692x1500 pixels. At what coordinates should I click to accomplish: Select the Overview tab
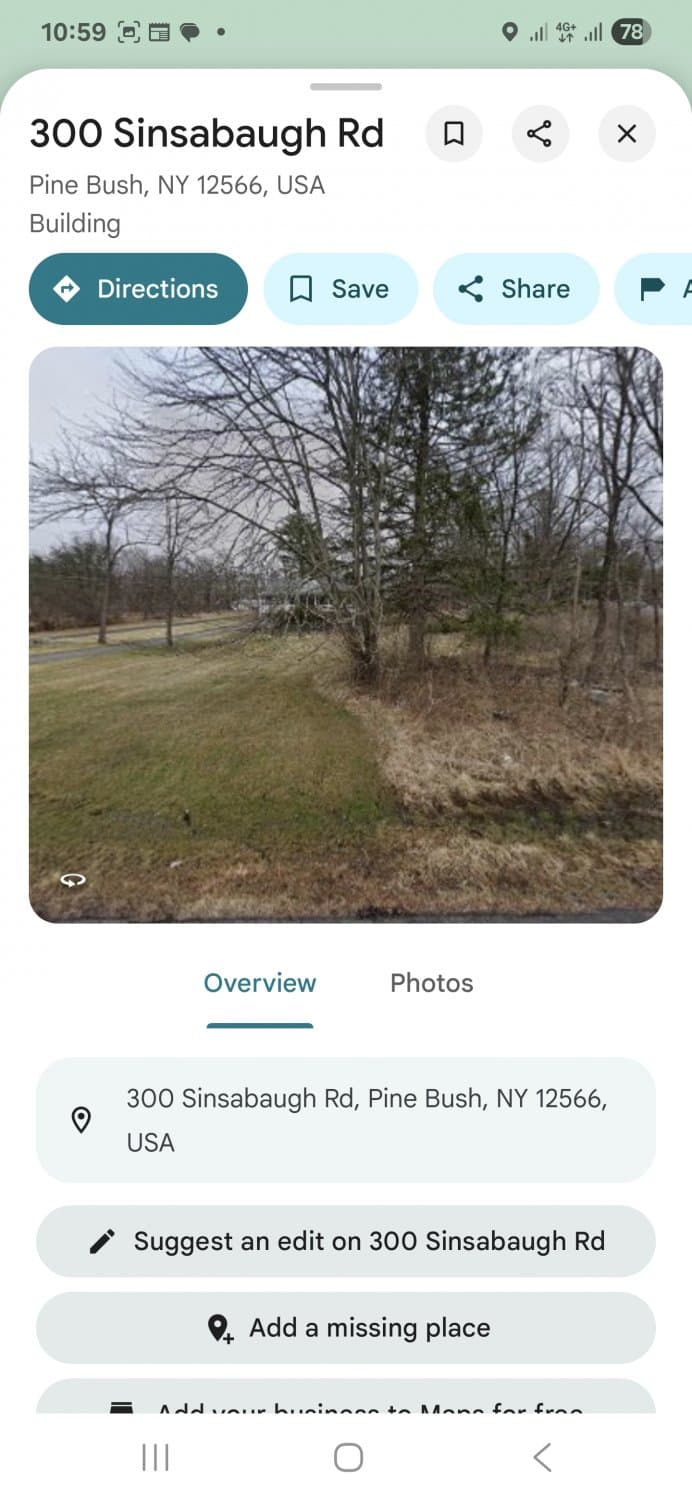260,983
